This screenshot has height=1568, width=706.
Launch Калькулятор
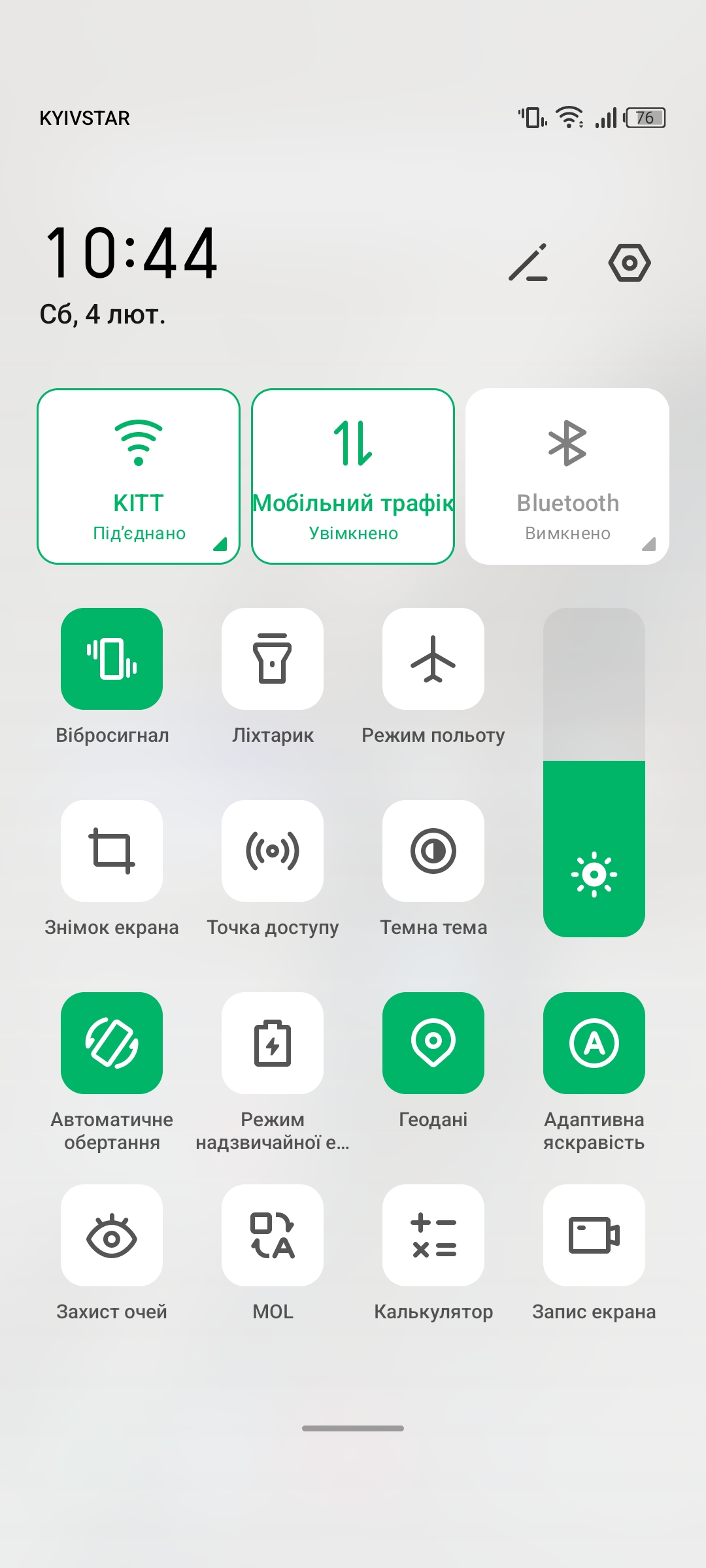coord(433,1235)
